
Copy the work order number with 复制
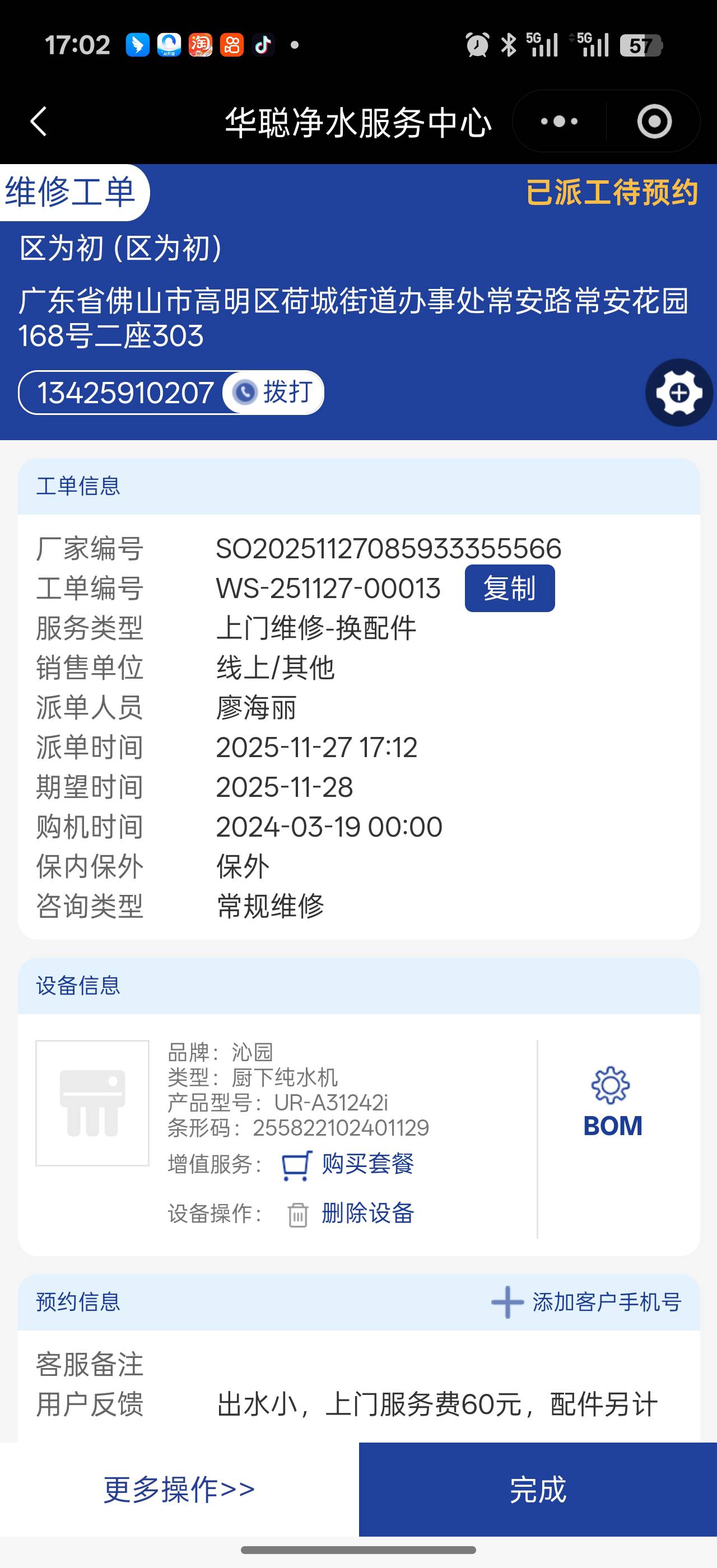509,588
